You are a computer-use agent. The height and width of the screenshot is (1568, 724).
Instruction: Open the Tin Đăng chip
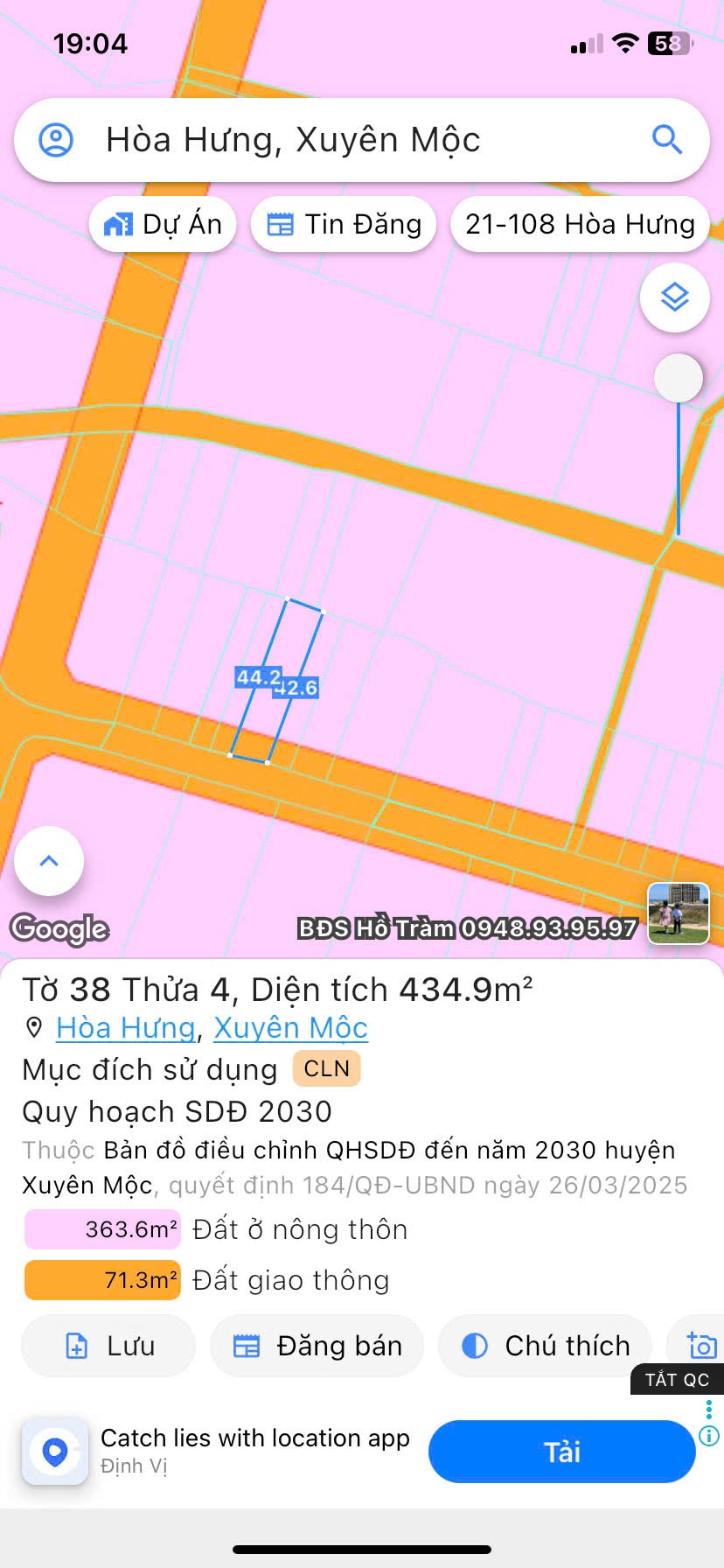click(x=344, y=225)
